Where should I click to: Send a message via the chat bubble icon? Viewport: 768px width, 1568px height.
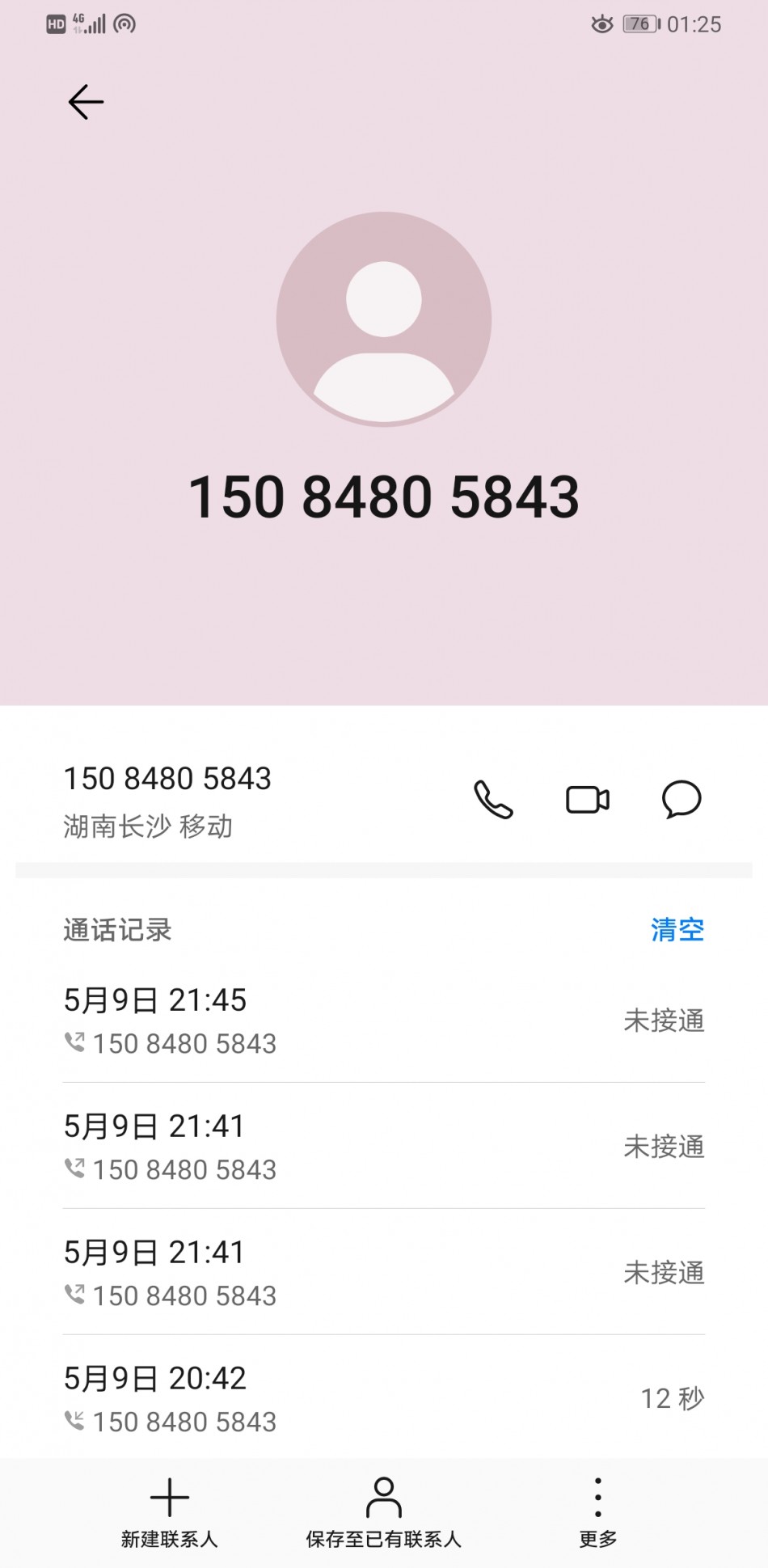tap(681, 800)
